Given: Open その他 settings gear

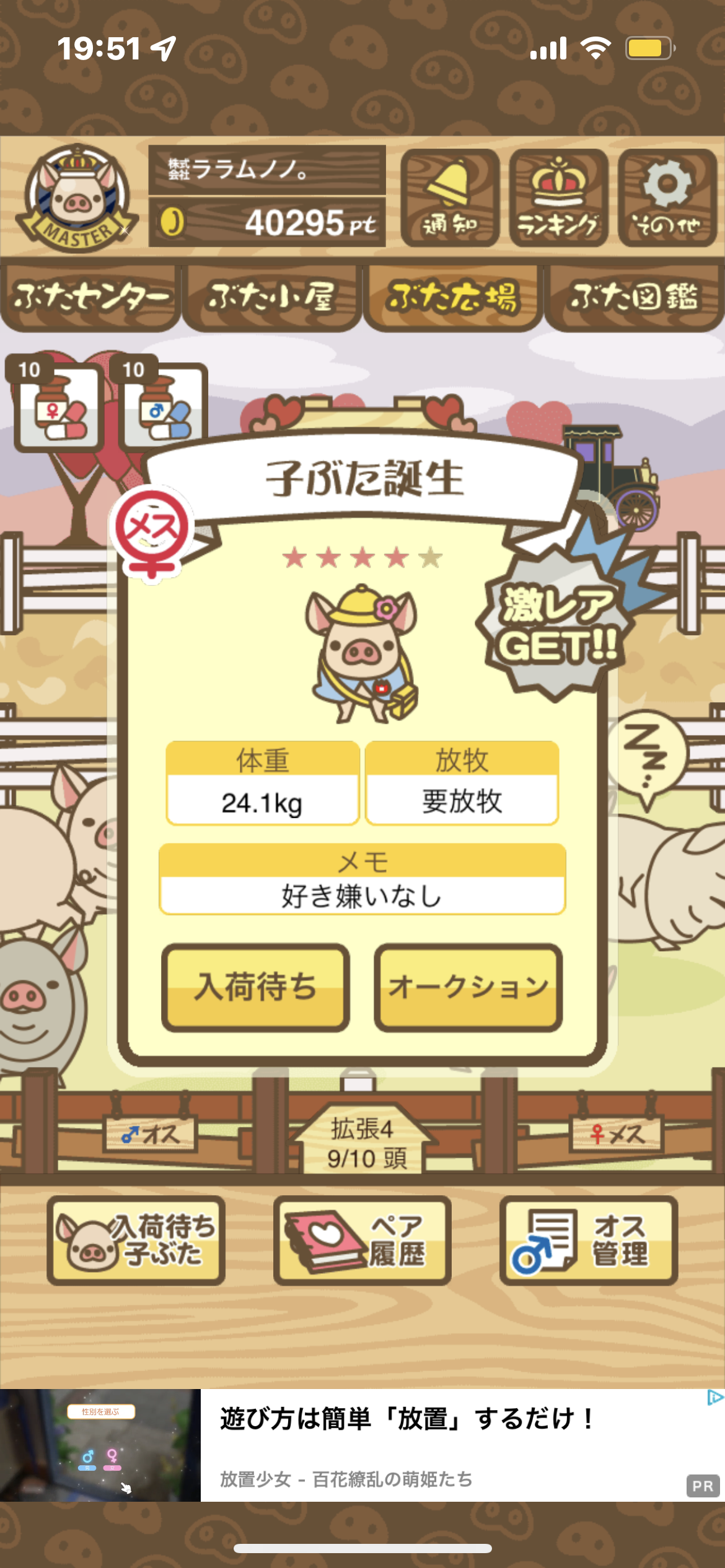Looking at the screenshot, I should 667,198.
